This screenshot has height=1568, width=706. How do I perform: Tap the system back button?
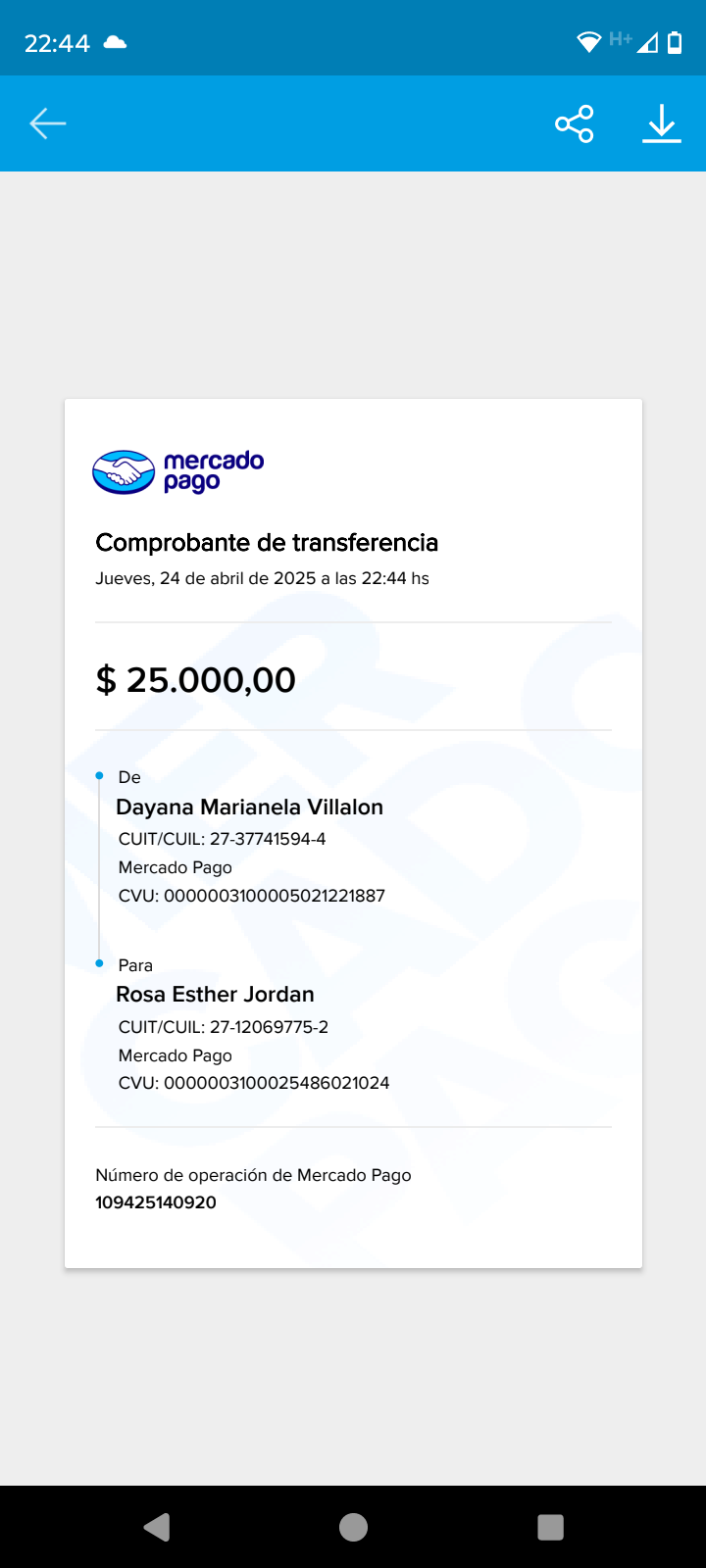(x=157, y=1527)
